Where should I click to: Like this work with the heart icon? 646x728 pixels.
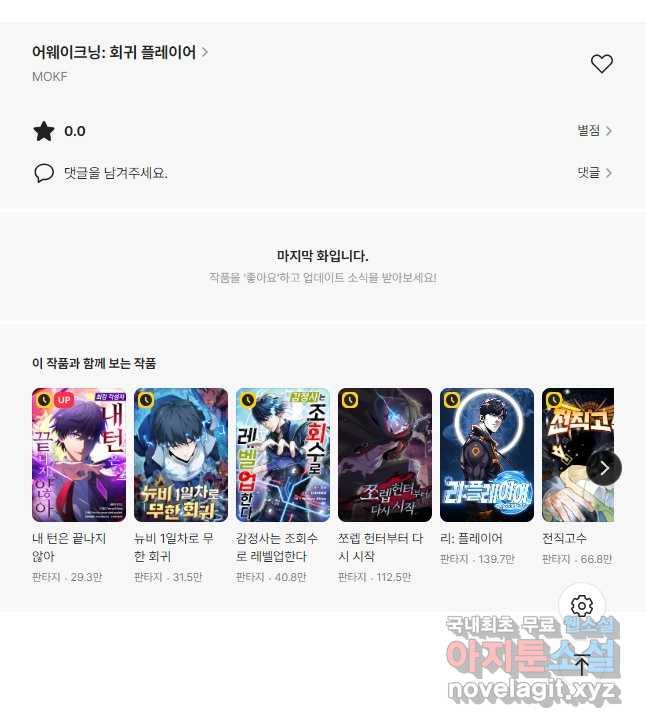(x=601, y=64)
